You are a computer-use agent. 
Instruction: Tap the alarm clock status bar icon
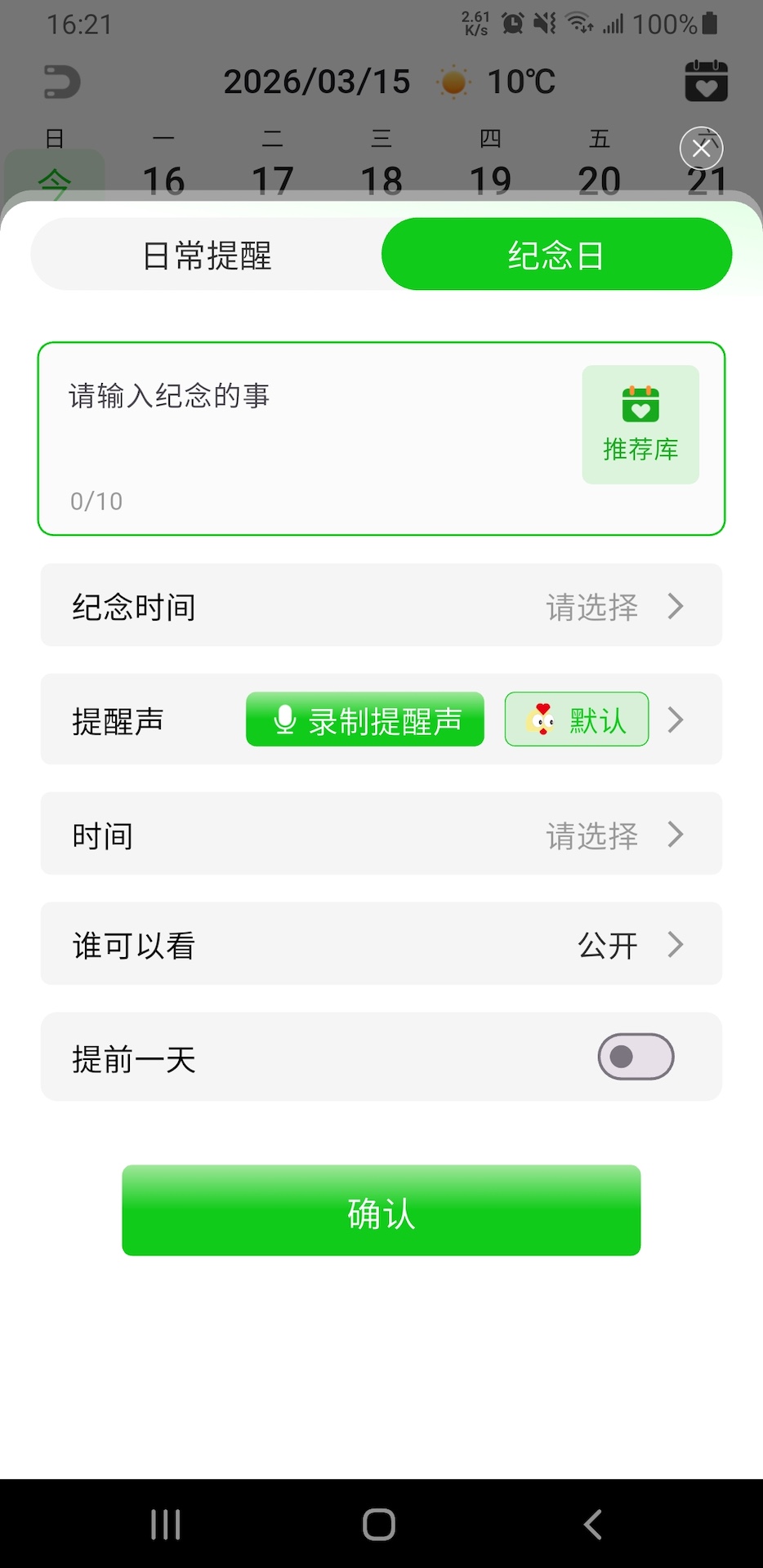[x=514, y=22]
